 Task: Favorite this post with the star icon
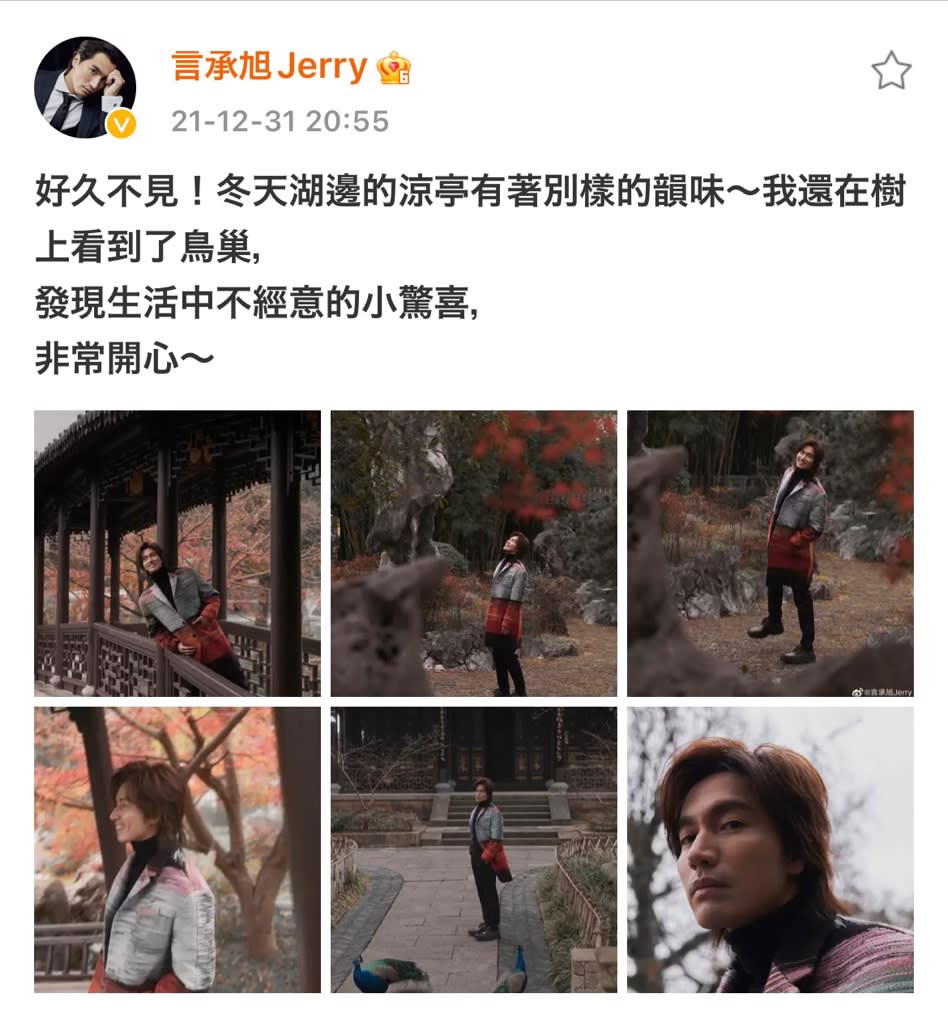pos(890,71)
